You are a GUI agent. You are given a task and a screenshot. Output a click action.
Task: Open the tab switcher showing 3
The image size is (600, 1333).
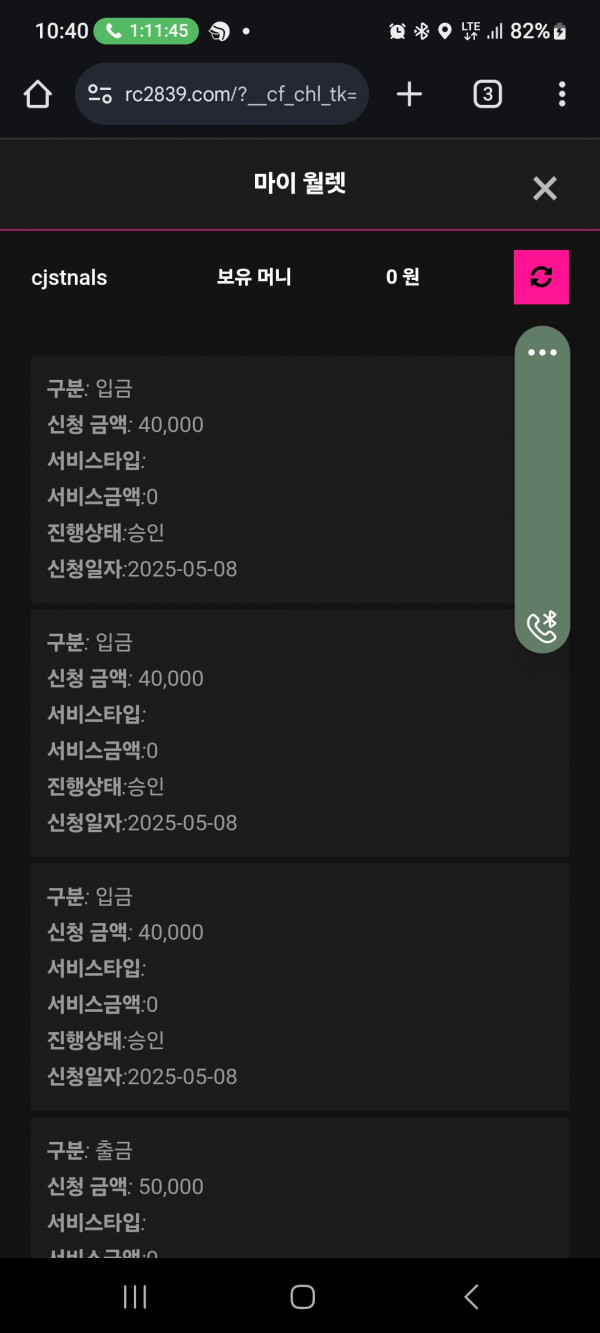[x=487, y=95]
